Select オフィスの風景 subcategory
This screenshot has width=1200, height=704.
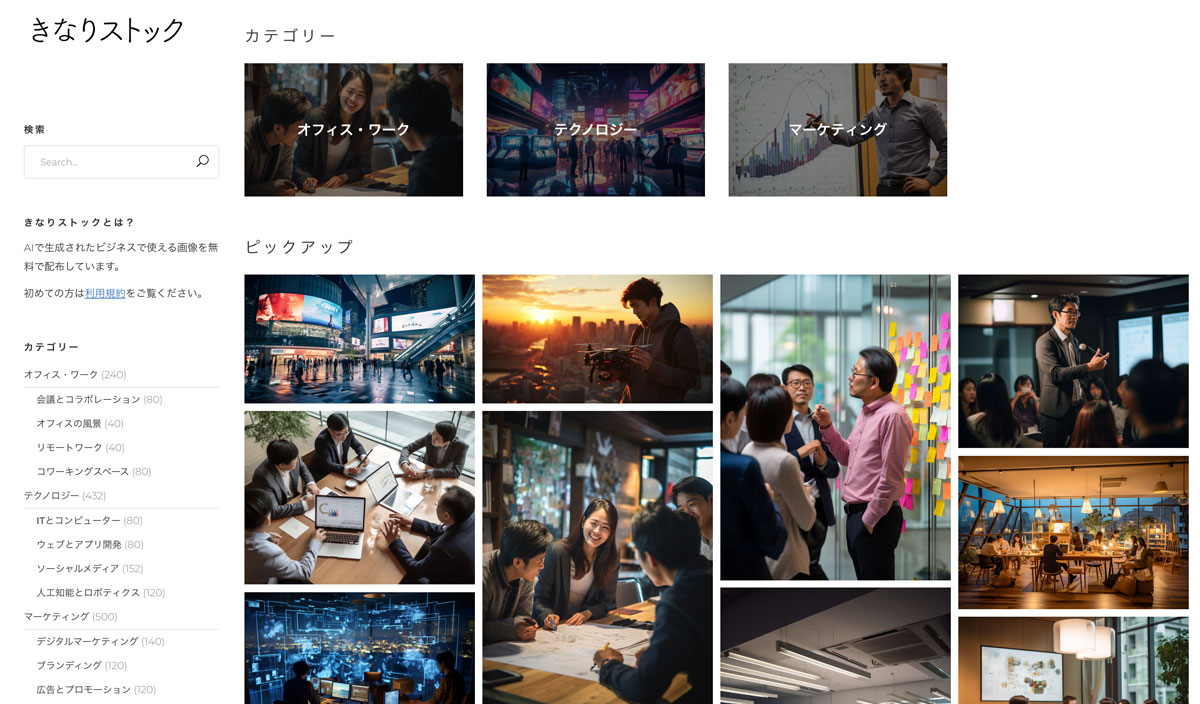[68, 423]
